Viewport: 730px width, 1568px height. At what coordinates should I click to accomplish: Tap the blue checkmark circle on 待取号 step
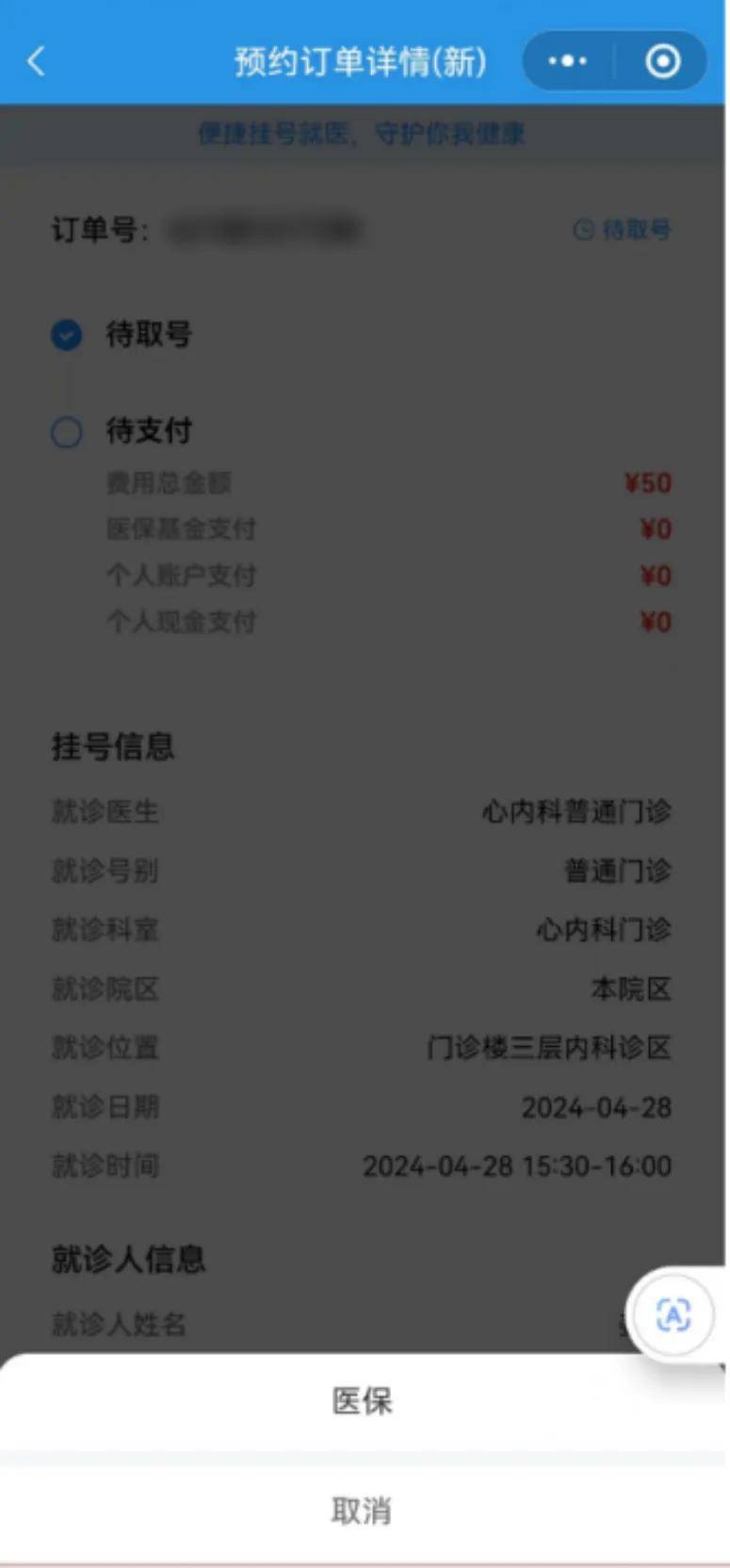tap(66, 335)
